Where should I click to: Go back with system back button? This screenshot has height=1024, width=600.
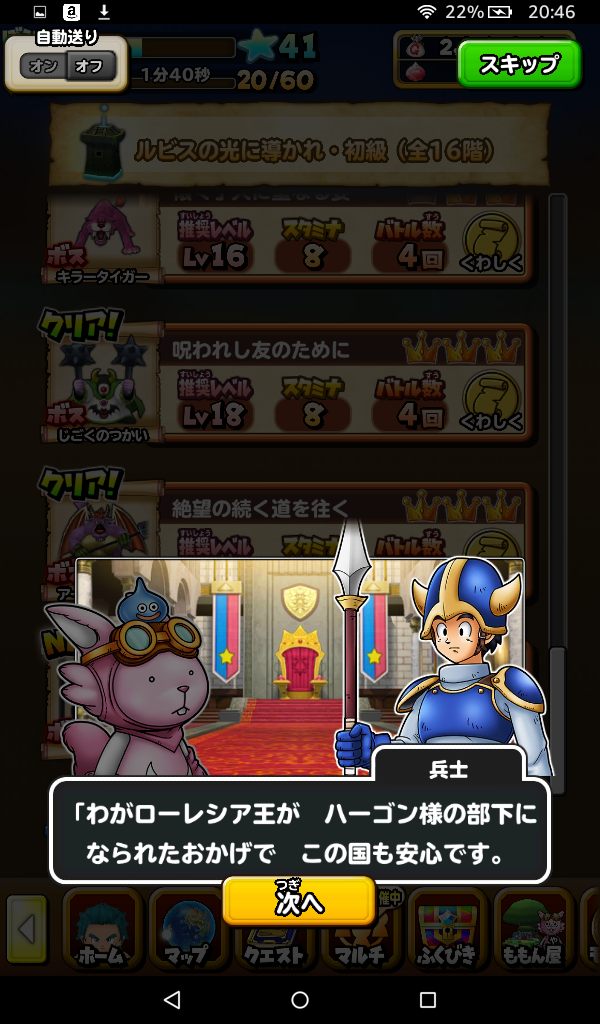172,1000
